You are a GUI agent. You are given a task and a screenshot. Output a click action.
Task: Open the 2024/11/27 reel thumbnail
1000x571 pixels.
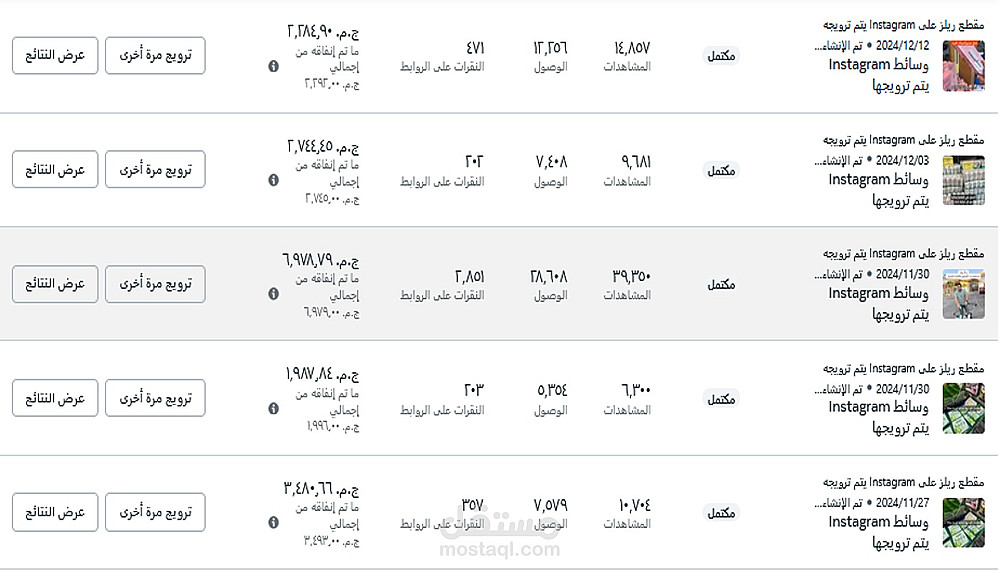click(963, 522)
